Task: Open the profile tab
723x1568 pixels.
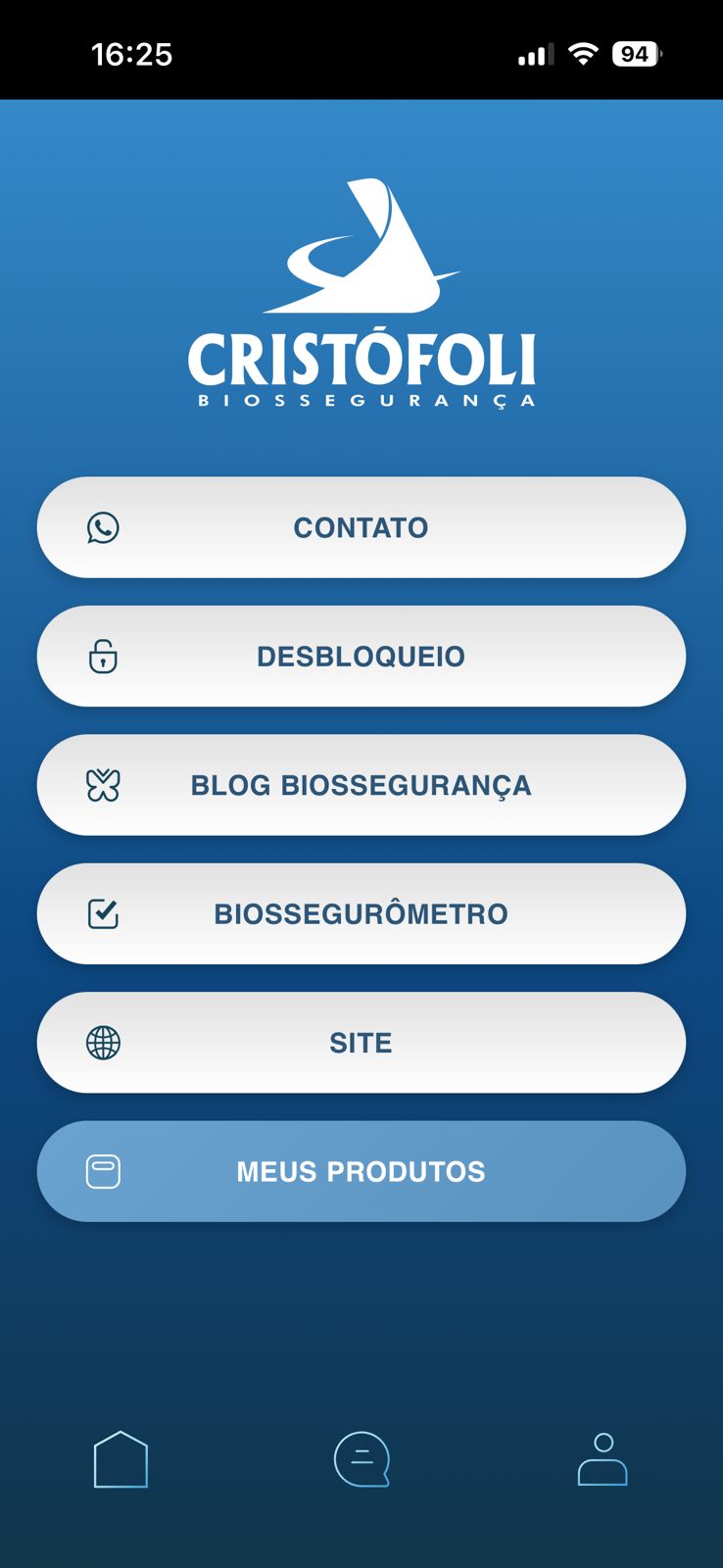Action: 602,1459
